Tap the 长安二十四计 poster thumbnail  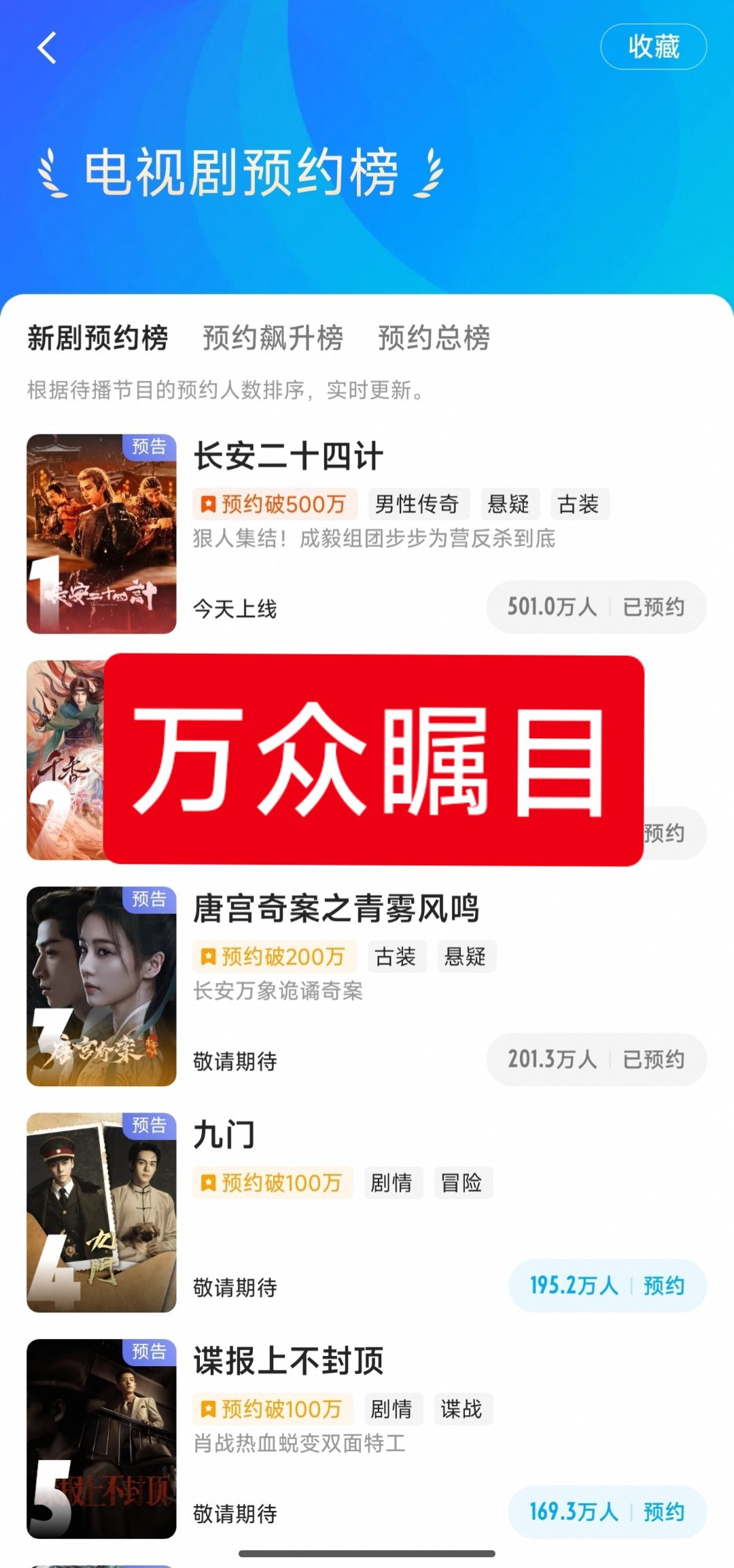click(101, 532)
